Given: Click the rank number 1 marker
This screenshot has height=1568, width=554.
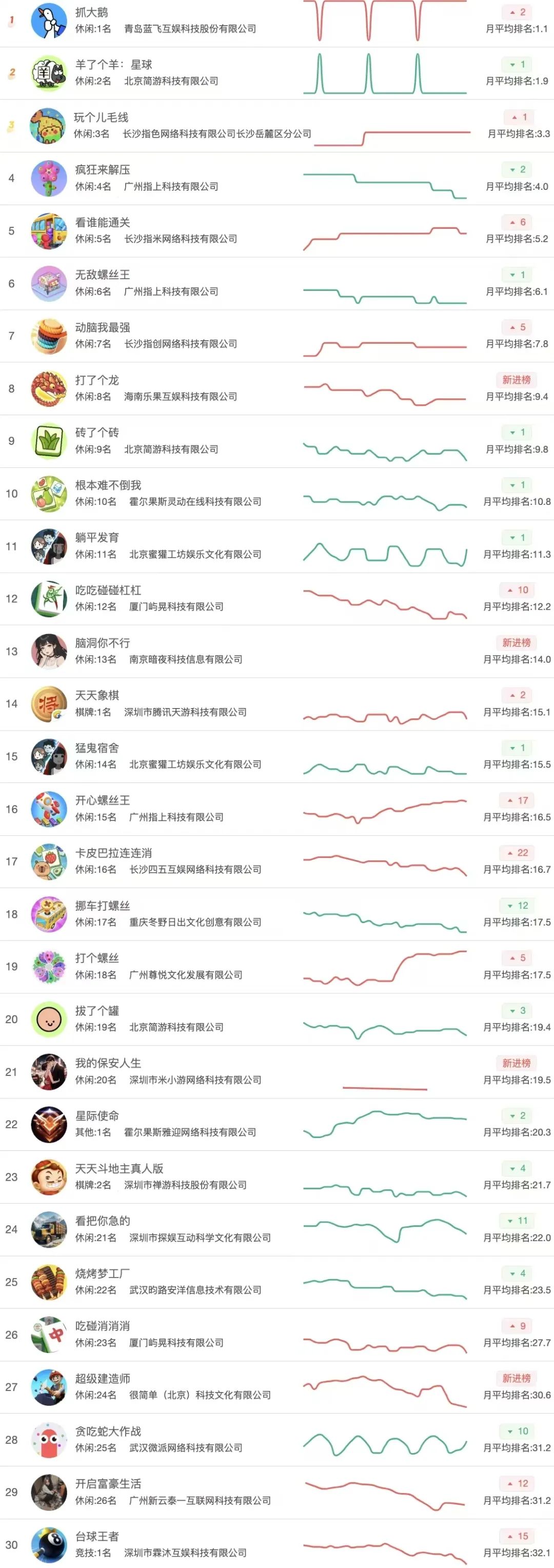Looking at the screenshot, I should 10,20.
